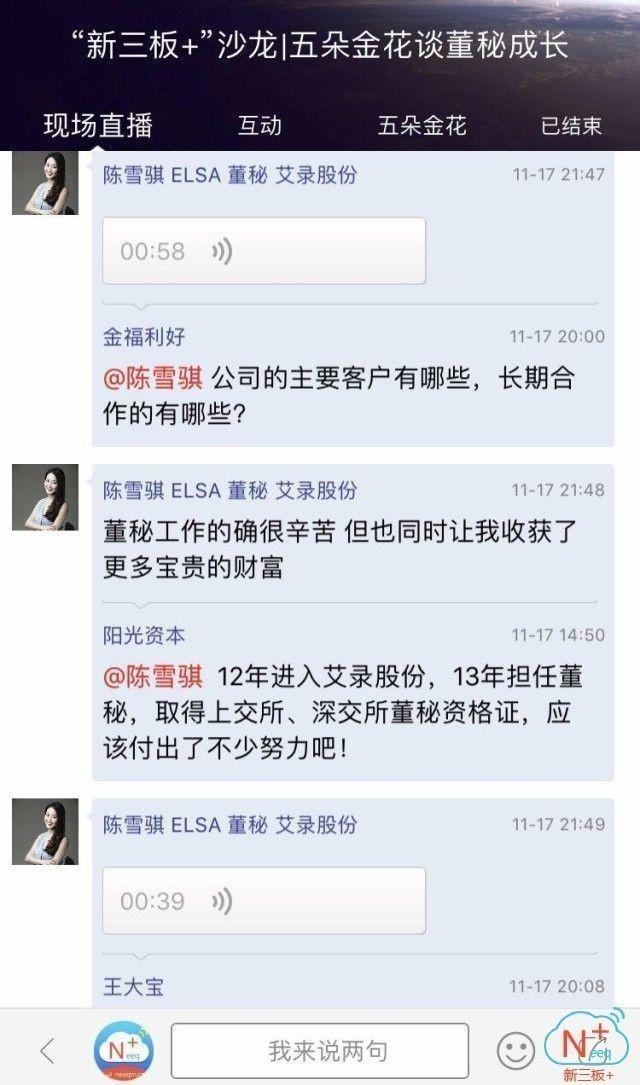Tap the 我来说两句 comment field
The width and height of the screenshot is (640, 1085).
320,1050
